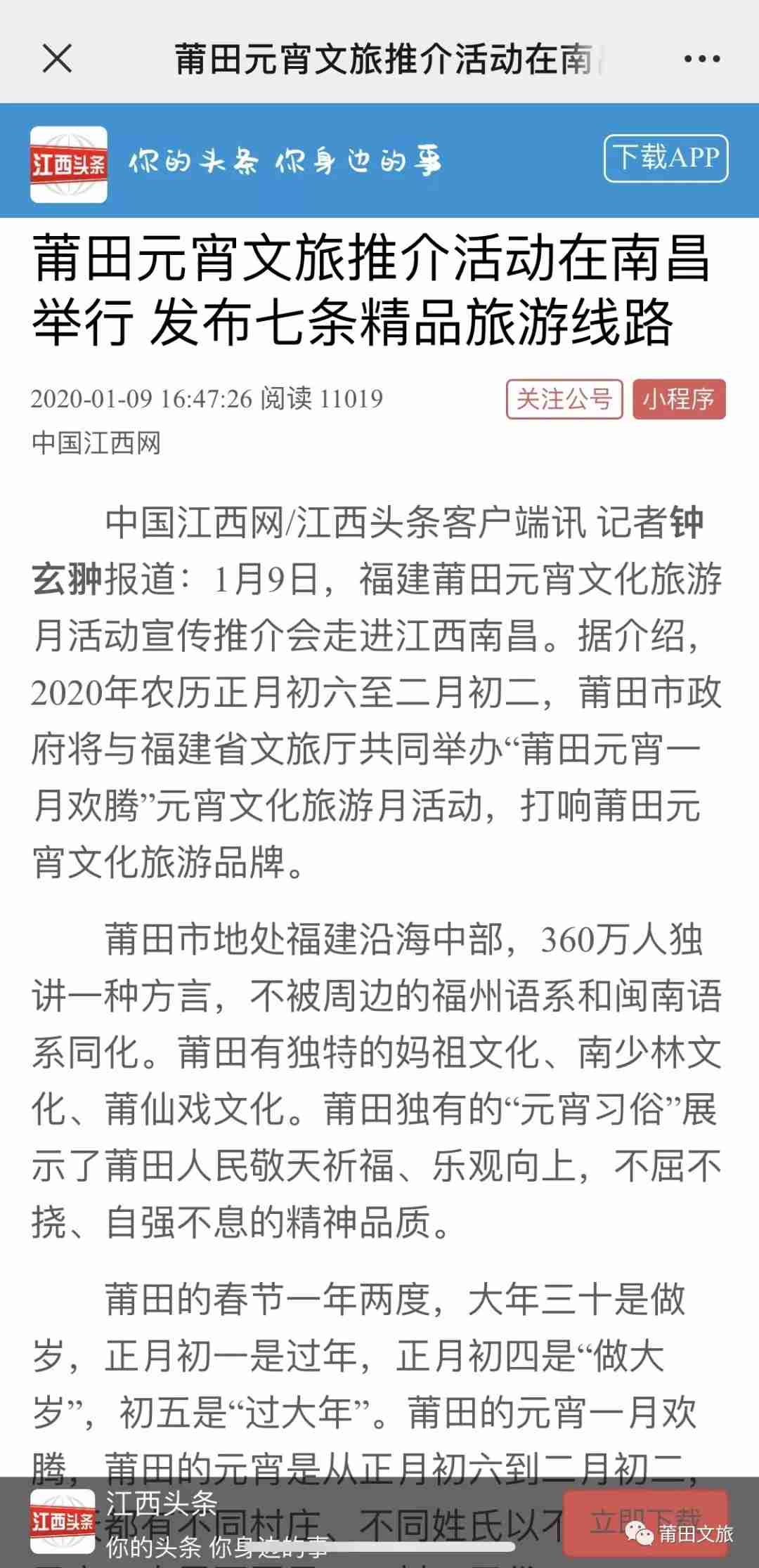Close the article webview
The width and height of the screenshot is (759, 1568).
[x=57, y=58]
